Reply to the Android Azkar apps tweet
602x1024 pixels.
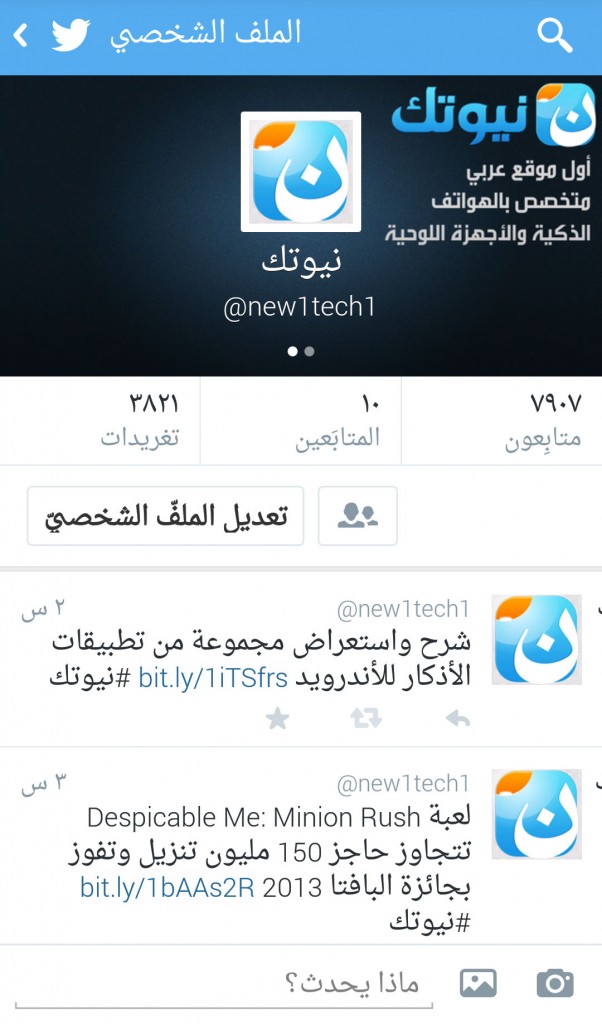click(x=457, y=719)
